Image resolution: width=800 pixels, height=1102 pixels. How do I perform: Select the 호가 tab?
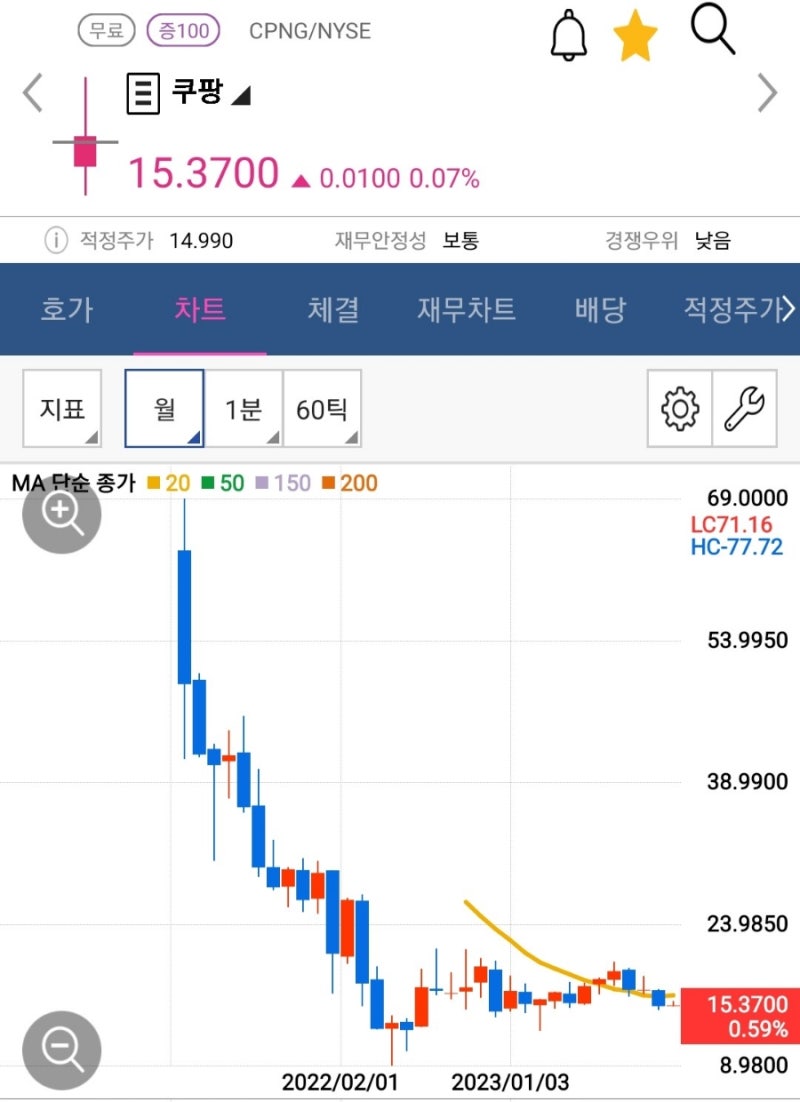pyautogui.click(x=65, y=310)
